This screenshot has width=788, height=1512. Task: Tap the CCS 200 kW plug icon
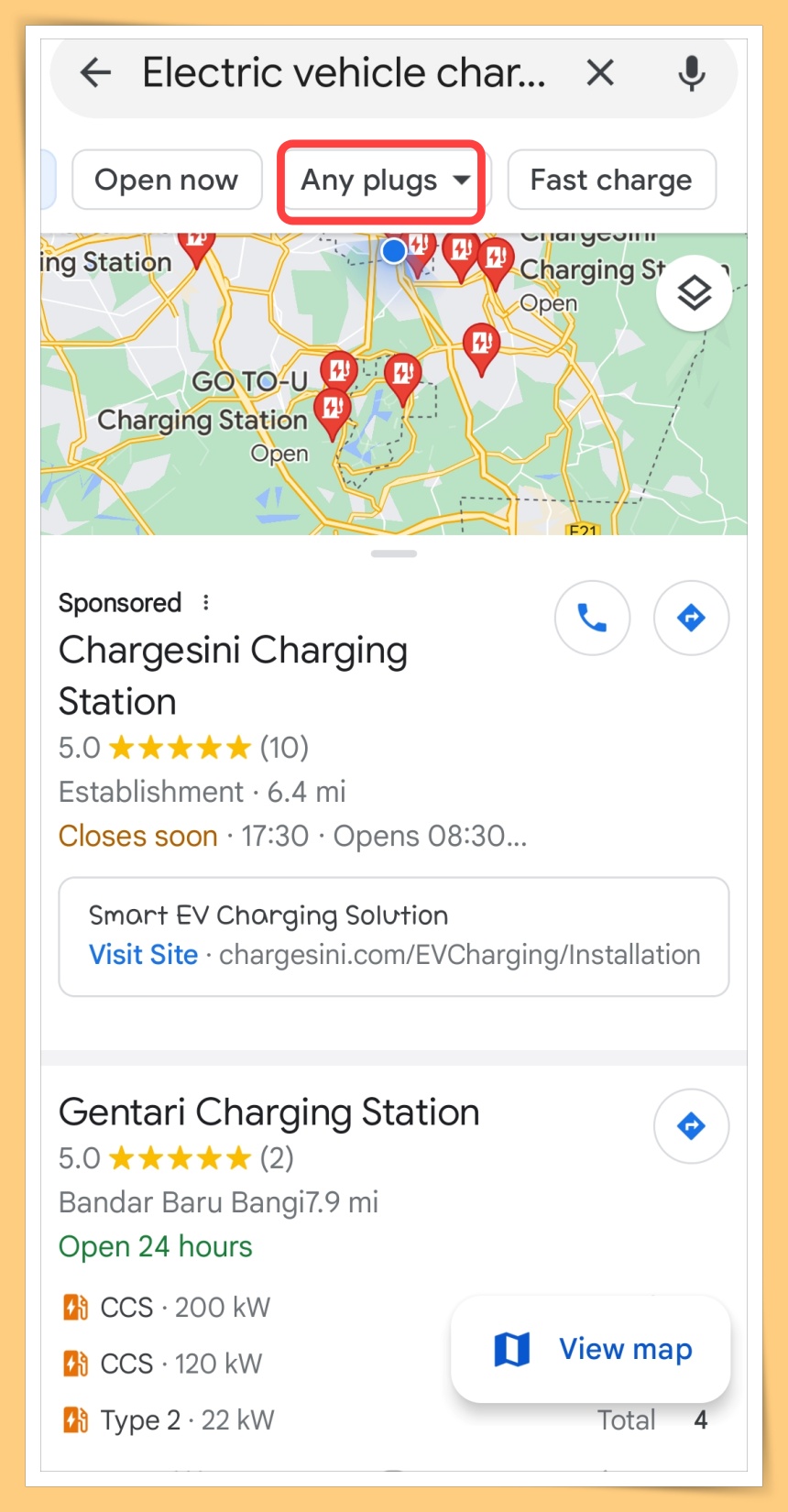(x=77, y=1307)
